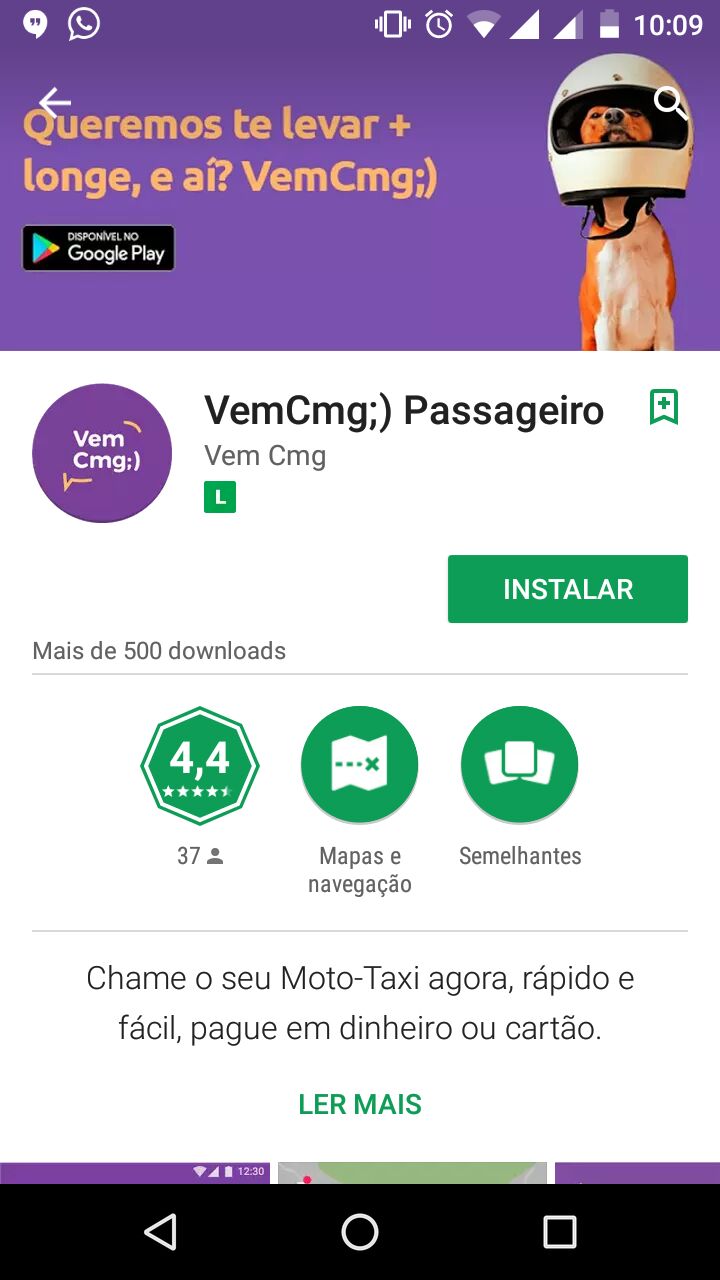Open the Vem Cmg developer page

click(265, 456)
